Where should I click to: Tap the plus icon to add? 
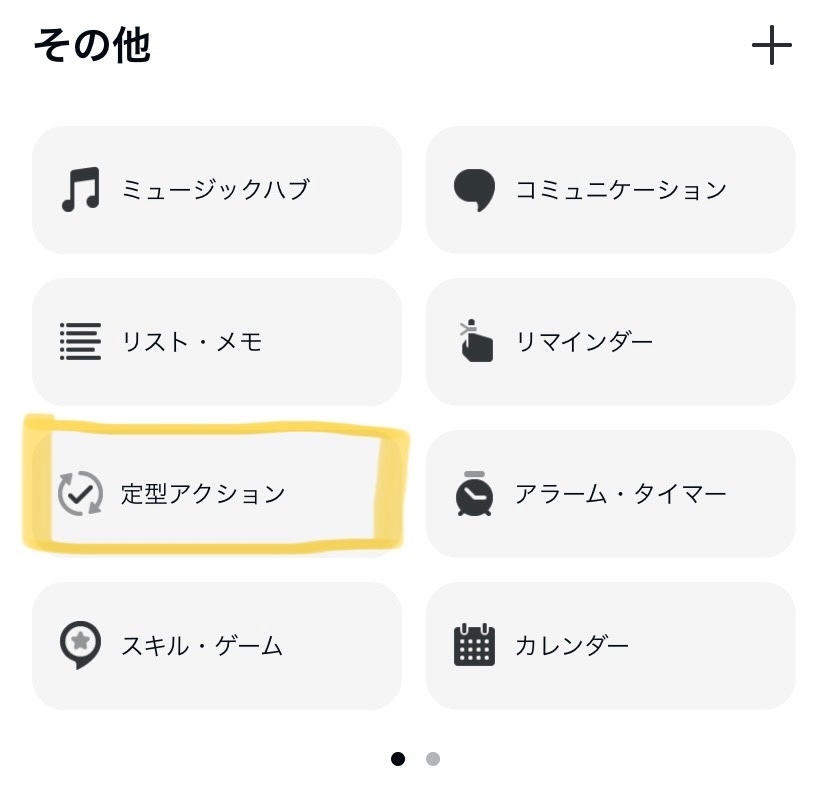(771, 46)
